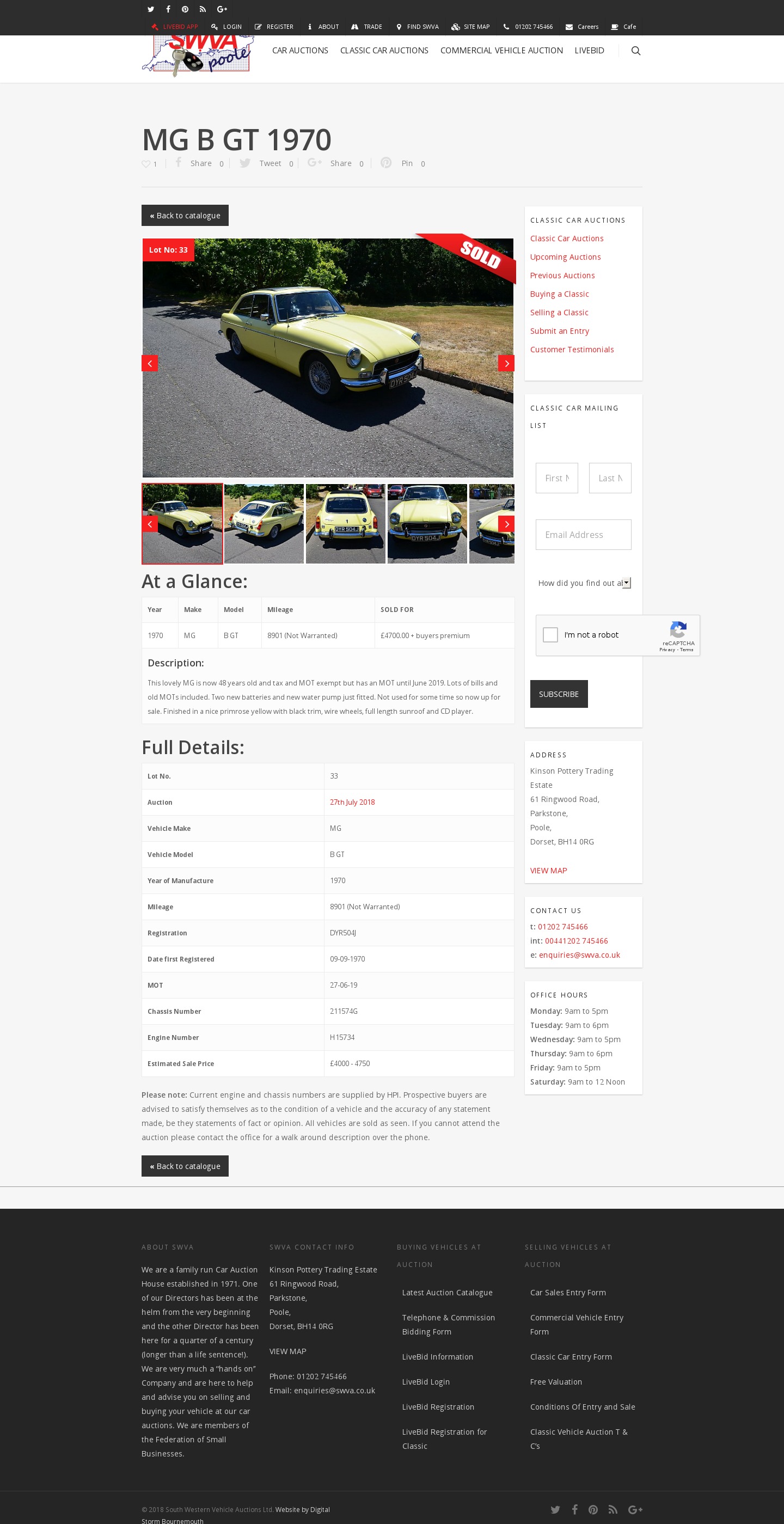Open the LOGIN link in top bar

point(226,27)
